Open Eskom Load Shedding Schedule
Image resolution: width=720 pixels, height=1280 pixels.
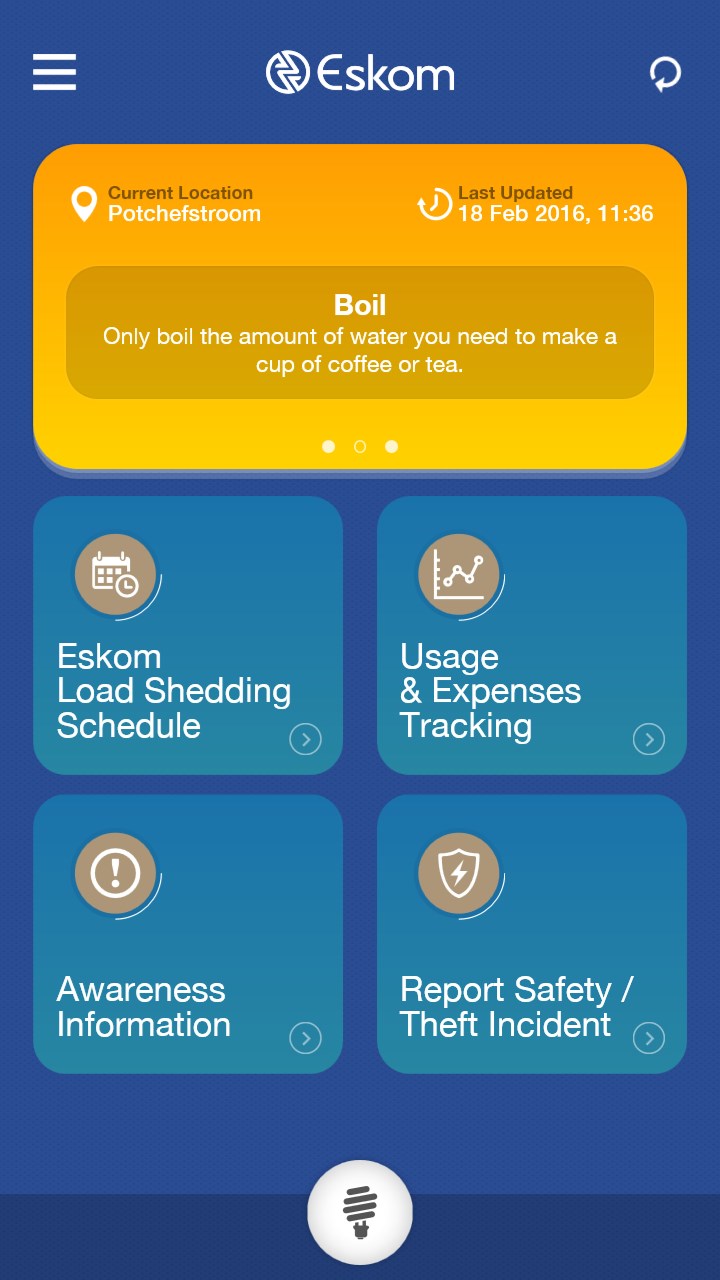[188, 635]
